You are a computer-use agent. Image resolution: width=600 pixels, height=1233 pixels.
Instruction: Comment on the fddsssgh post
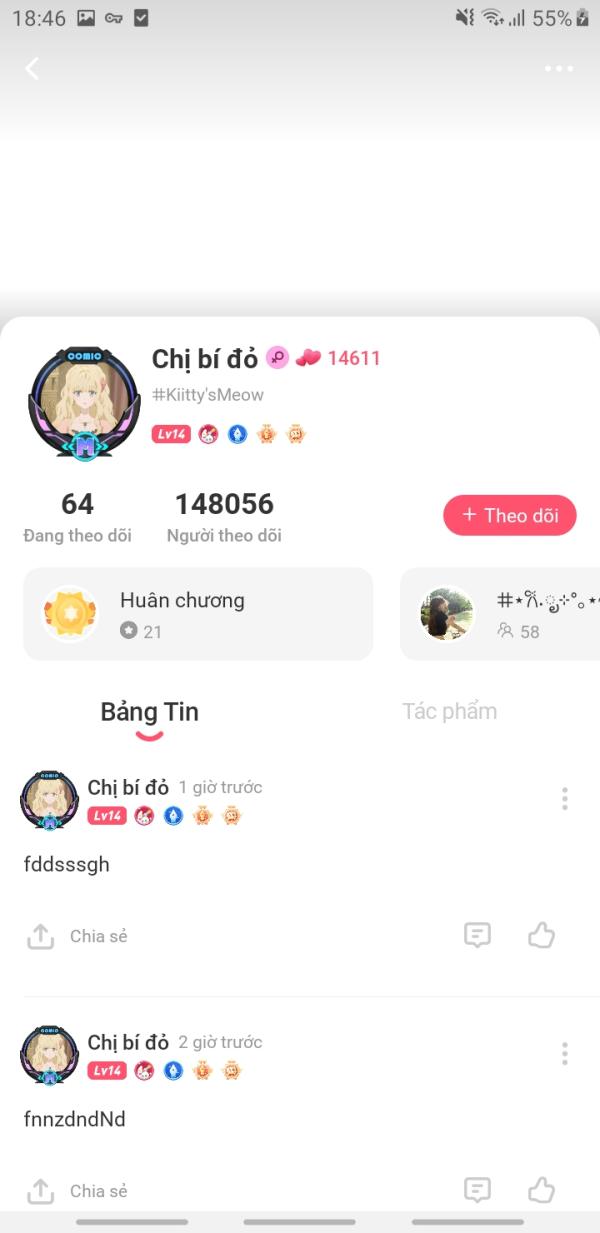[x=478, y=935]
